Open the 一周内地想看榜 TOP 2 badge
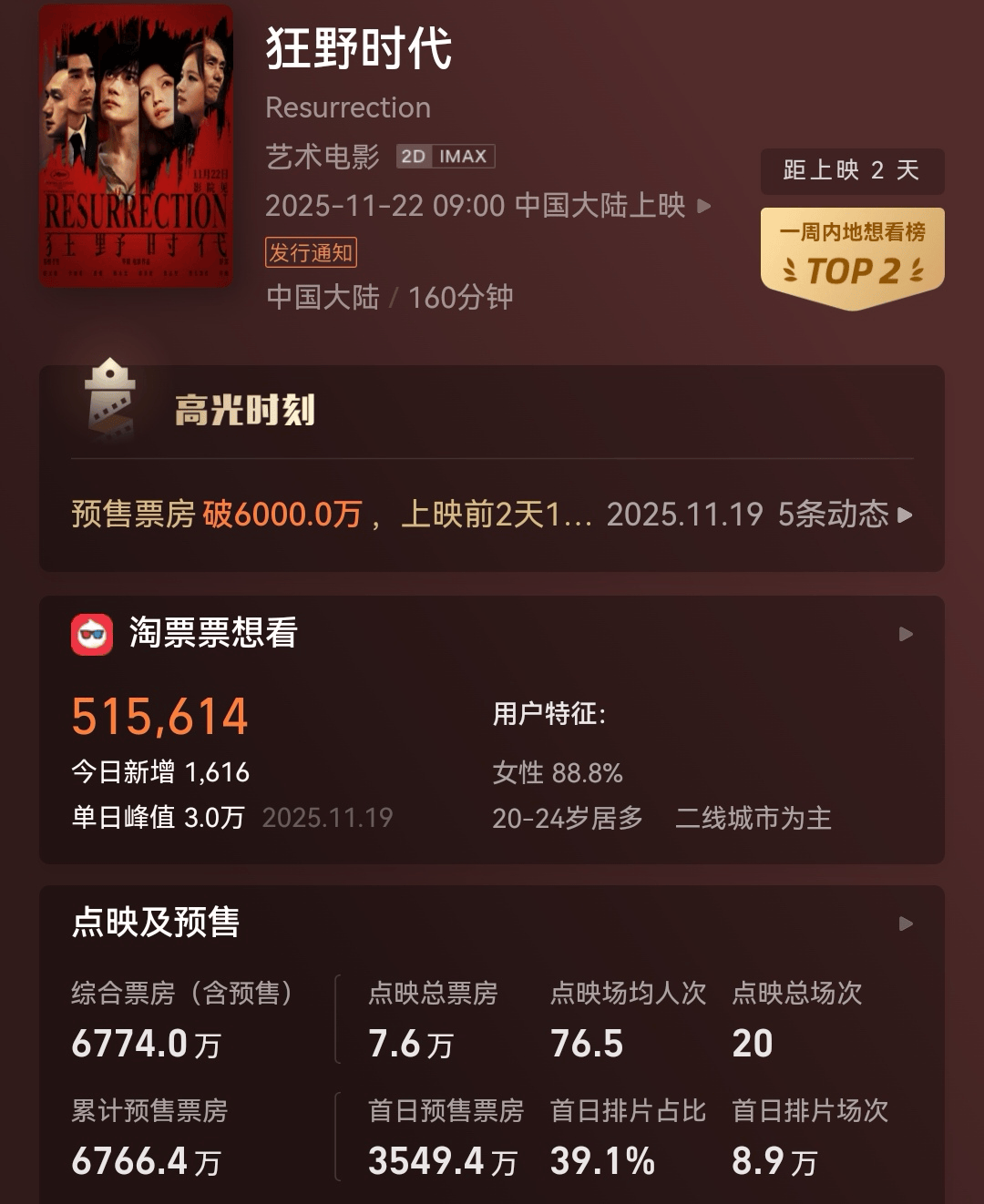The image size is (984, 1204). (852, 257)
